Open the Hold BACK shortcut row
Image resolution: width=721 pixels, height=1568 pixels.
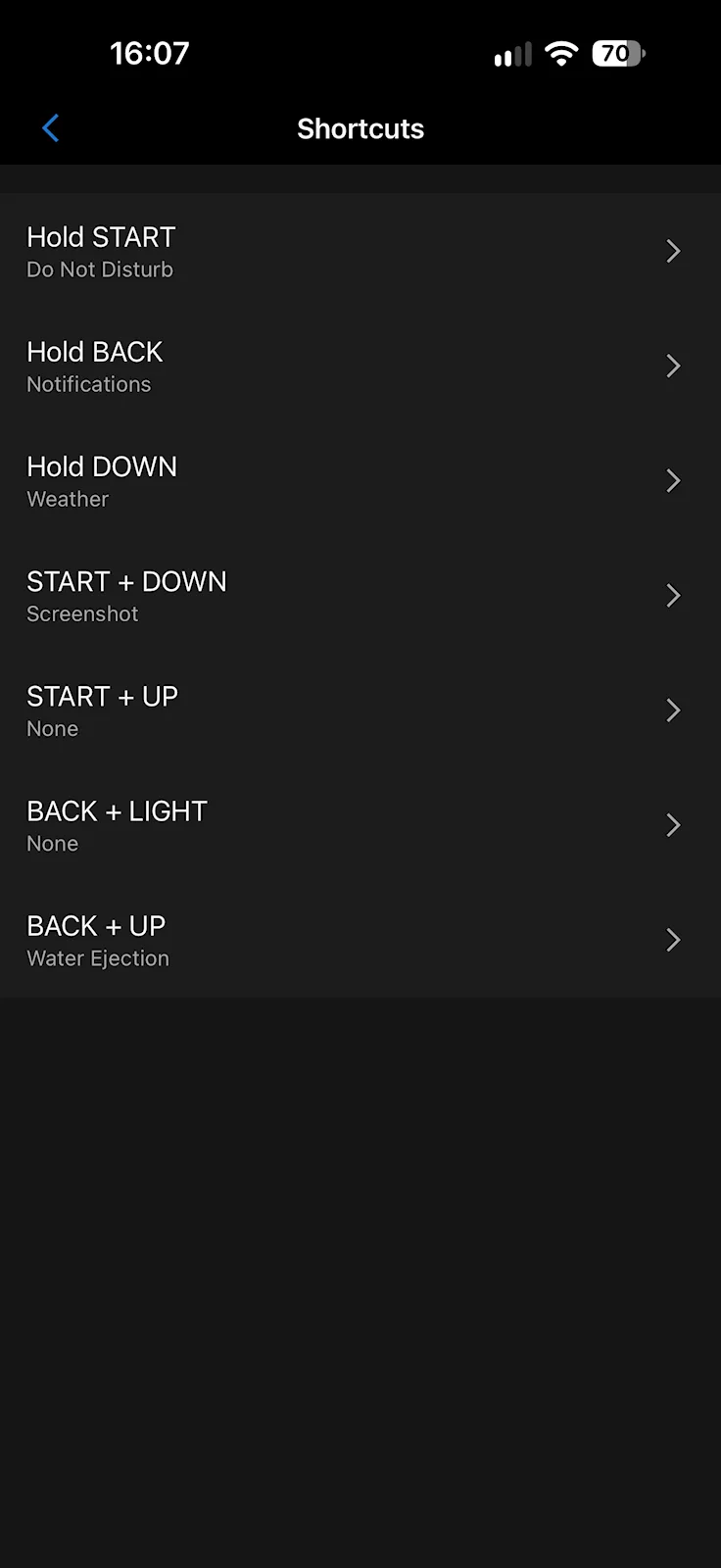click(360, 367)
